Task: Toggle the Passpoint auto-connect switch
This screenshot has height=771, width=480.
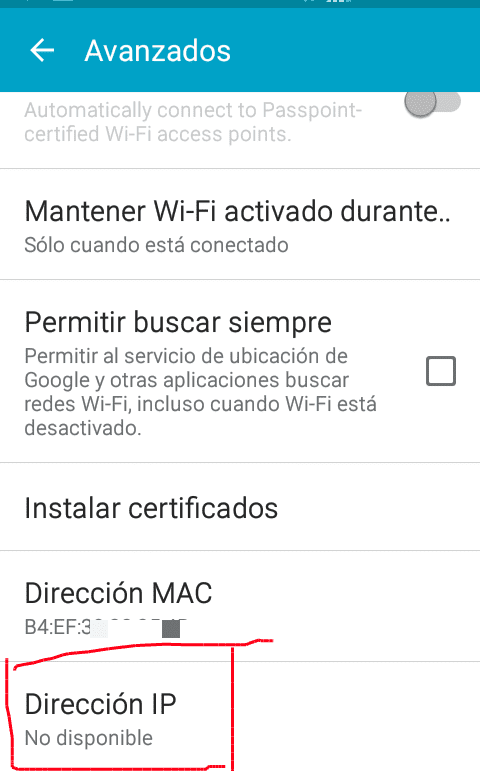Action: (432, 104)
